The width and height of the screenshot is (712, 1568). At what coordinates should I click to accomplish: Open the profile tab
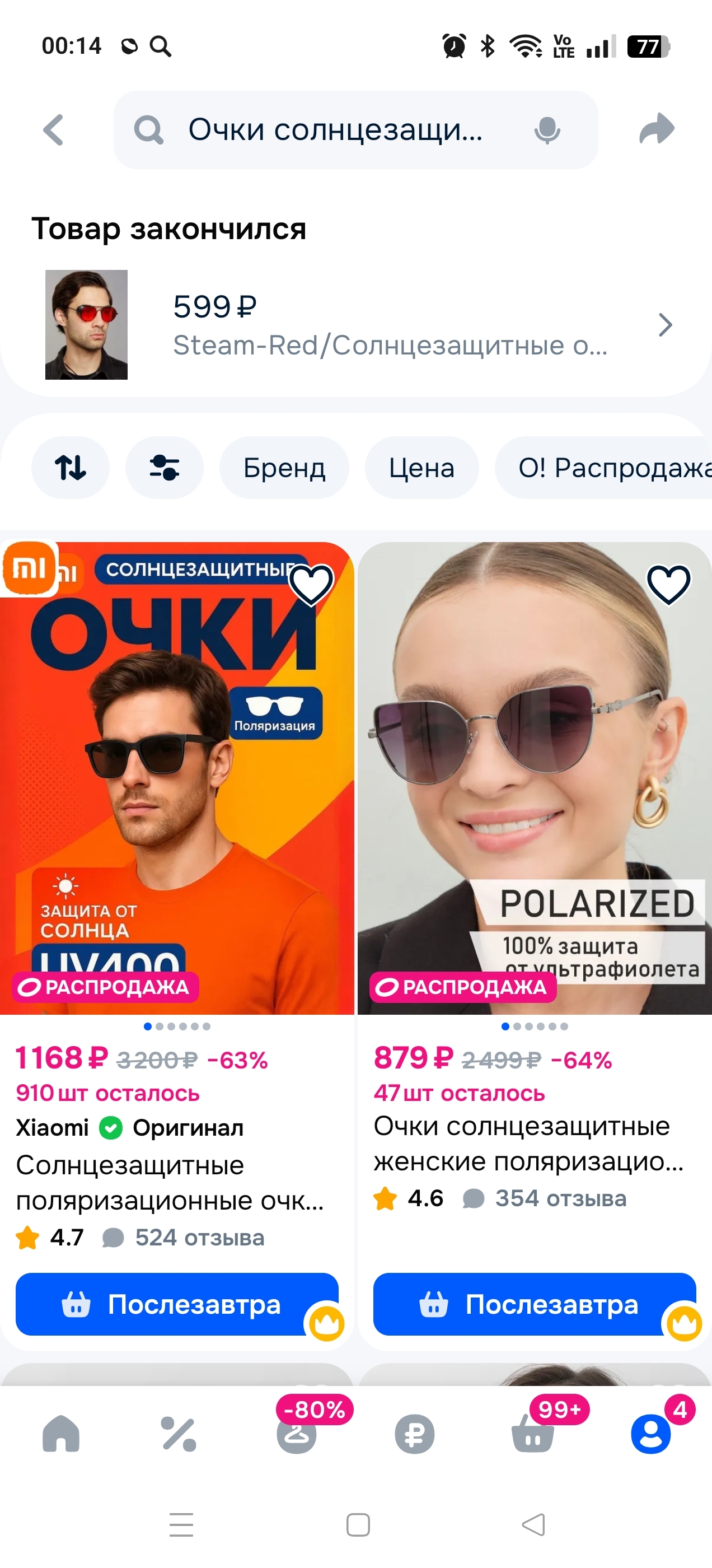tap(650, 1434)
